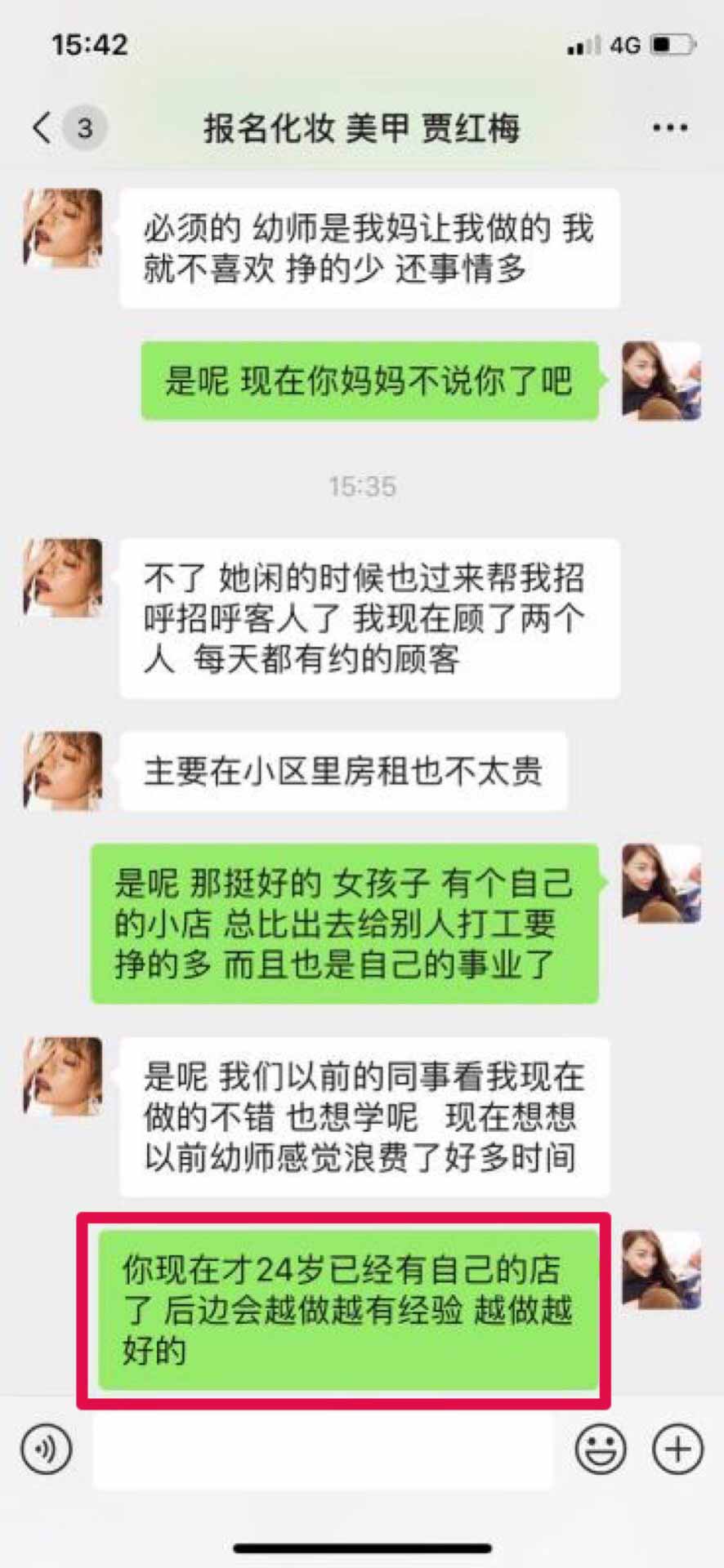Open the emoji sticker panel
The height and width of the screenshot is (1568, 724).
pos(601,1449)
